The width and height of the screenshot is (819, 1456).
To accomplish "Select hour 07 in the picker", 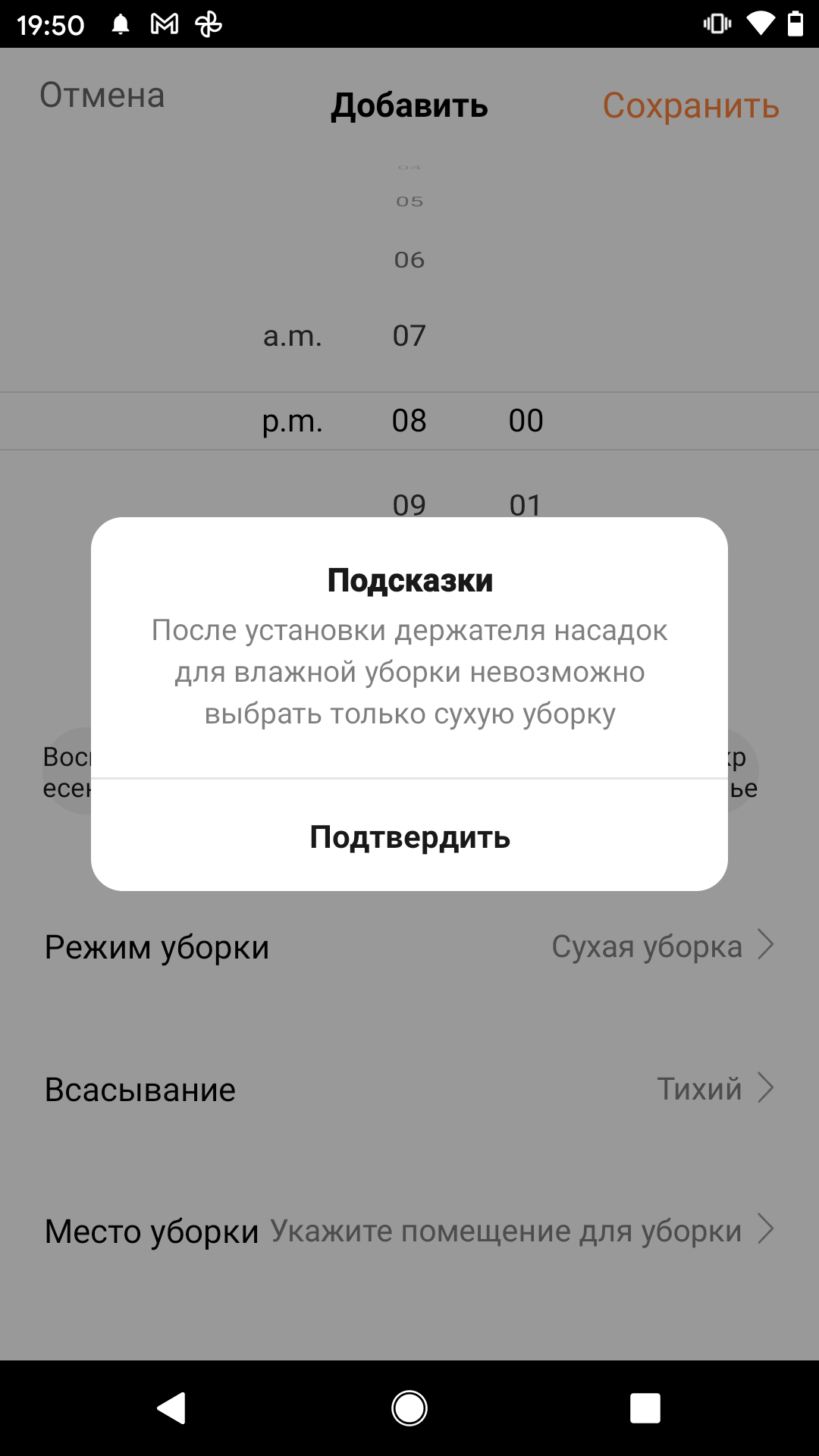I will point(409,336).
